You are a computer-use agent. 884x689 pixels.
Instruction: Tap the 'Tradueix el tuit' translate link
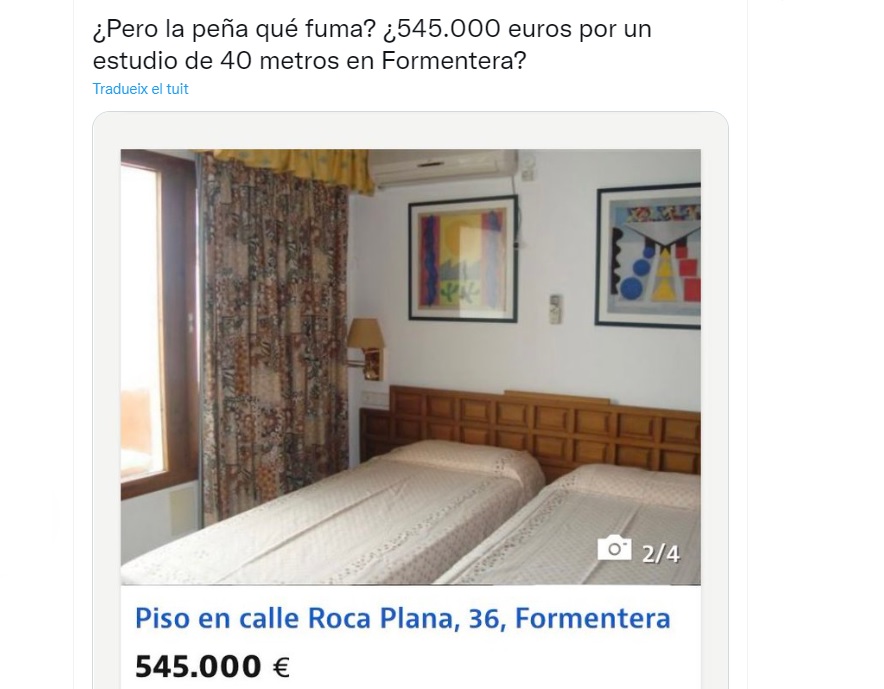click(x=140, y=89)
